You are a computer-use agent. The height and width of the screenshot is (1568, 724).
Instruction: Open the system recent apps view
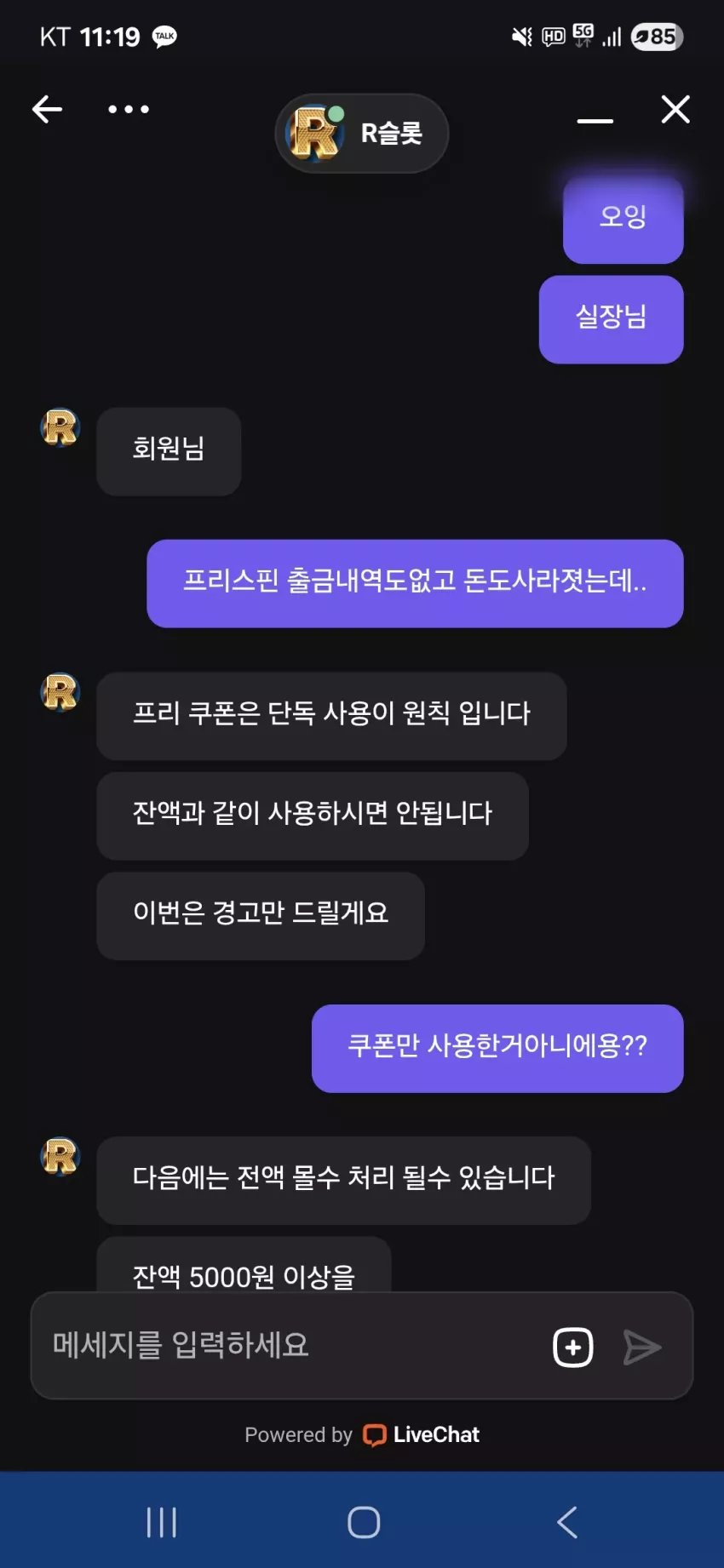(162, 1523)
